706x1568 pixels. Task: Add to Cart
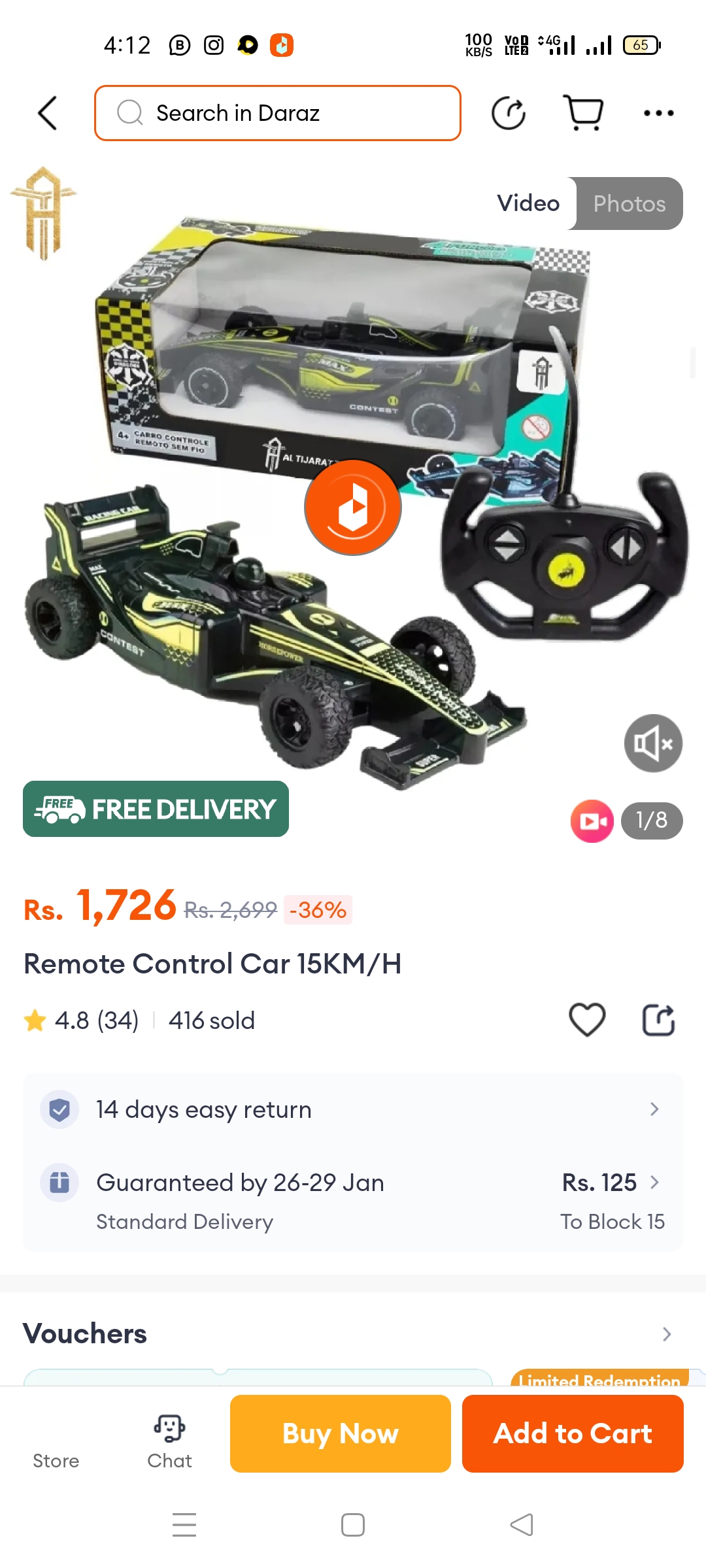(x=573, y=1433)
